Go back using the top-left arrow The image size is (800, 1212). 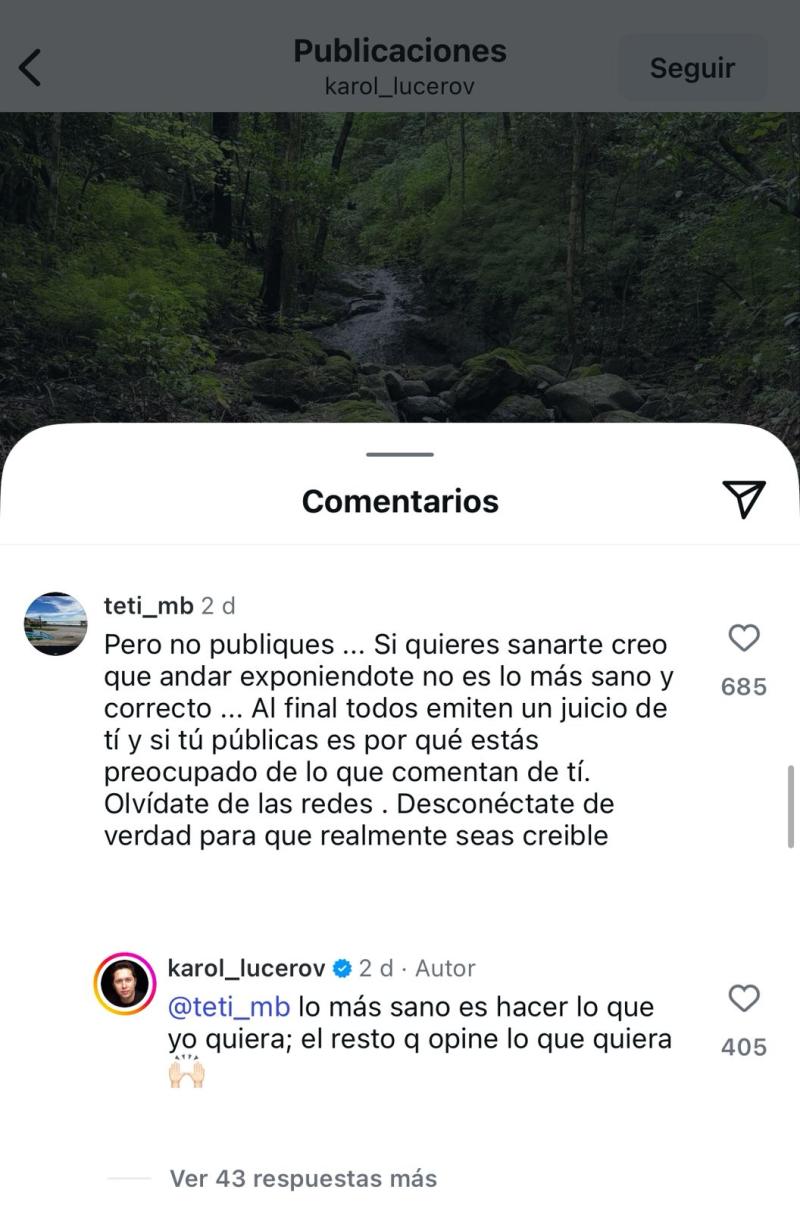pos(31,68)
